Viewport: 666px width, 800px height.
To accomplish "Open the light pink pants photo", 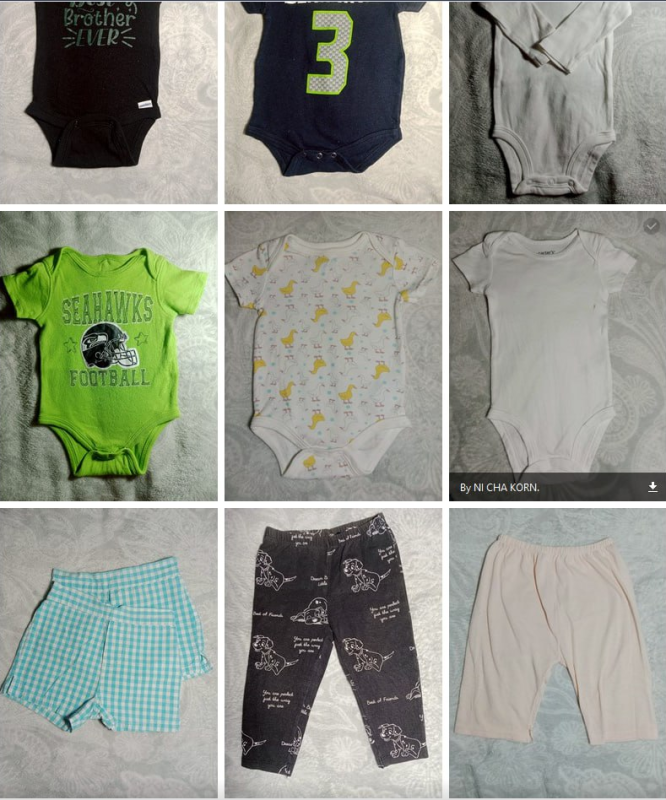I will [x=556, y=652].
